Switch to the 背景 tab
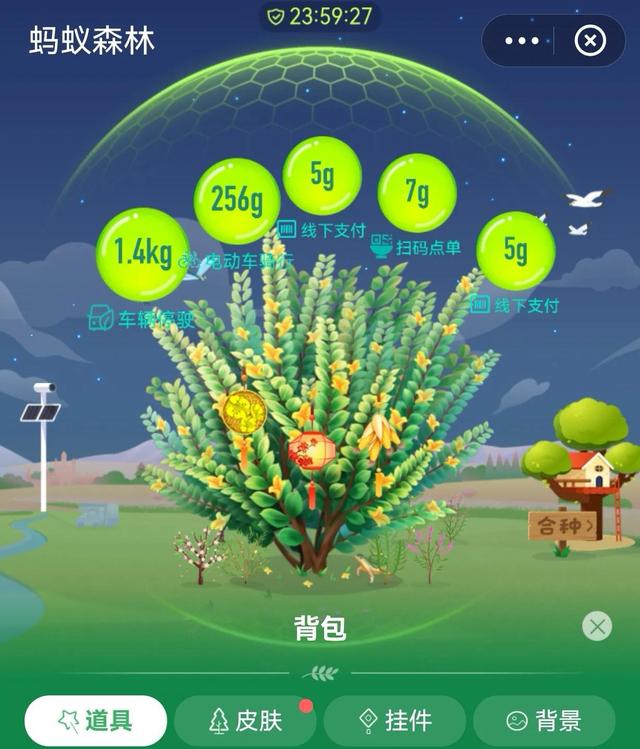 (x=544, y=720)
